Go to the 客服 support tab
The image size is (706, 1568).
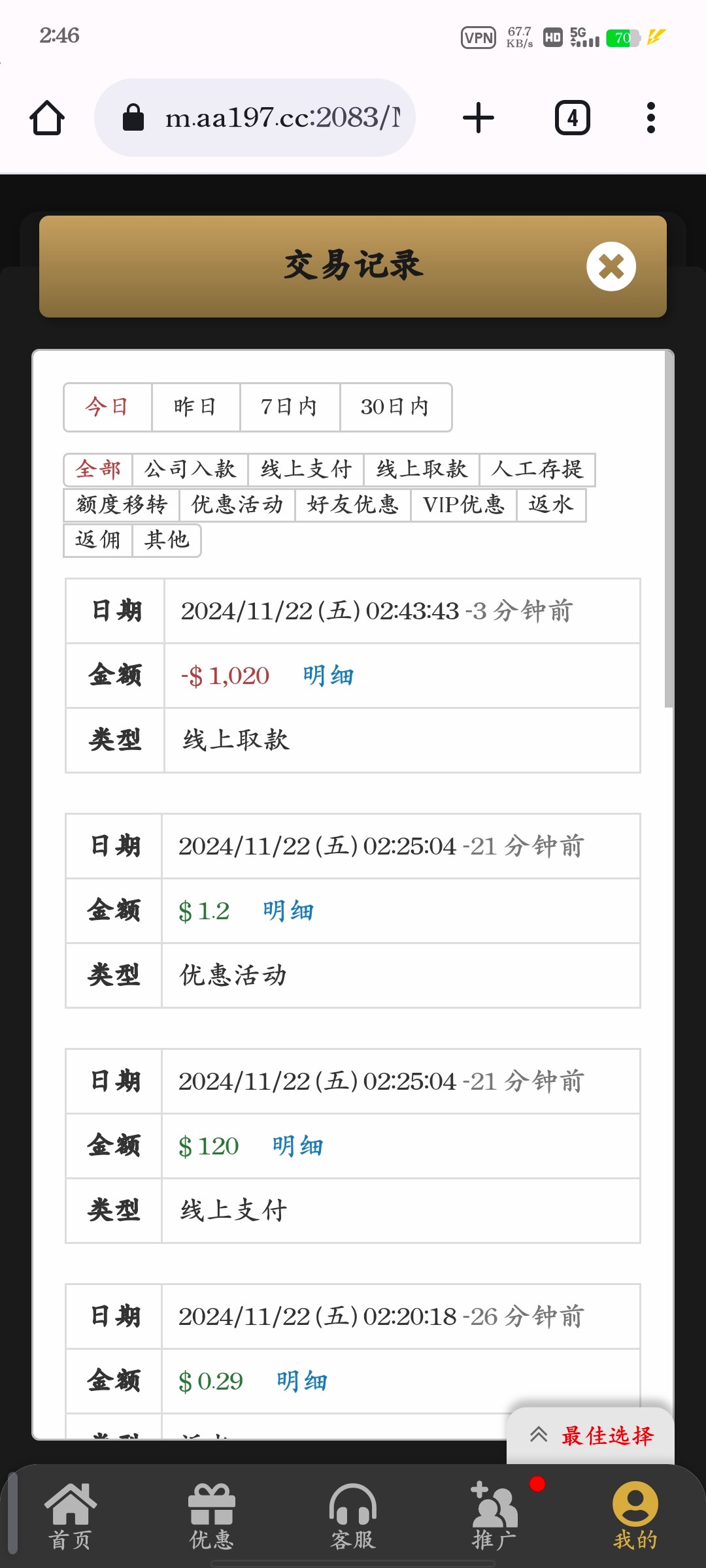coord(353,1516)
